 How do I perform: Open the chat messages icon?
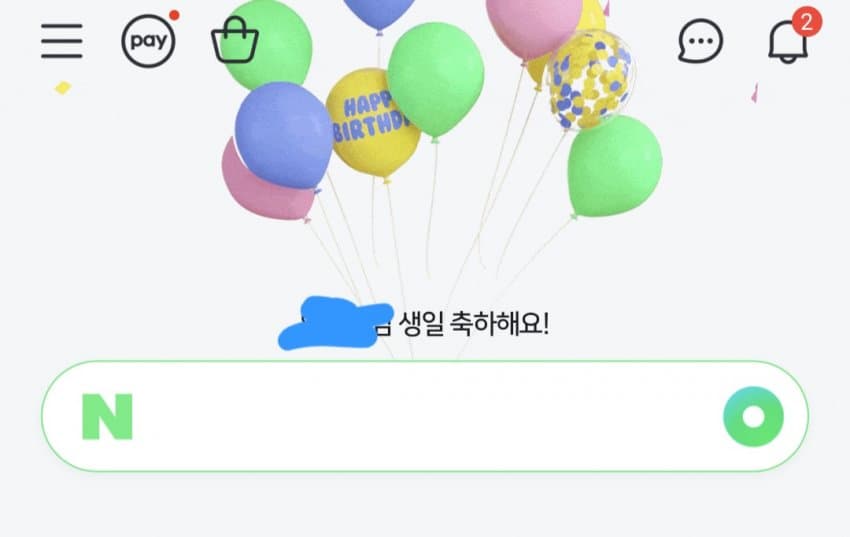pyautogui.click(x=700, y=41)
